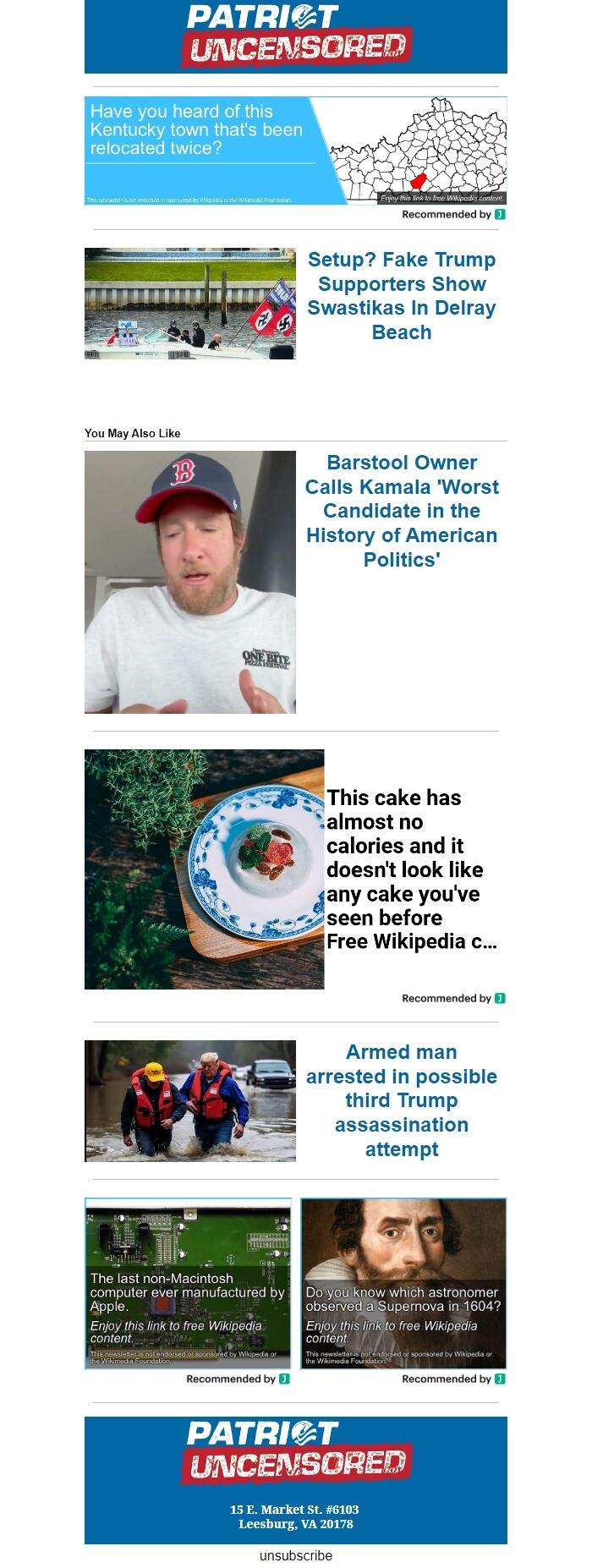This screenshot has height=1568, width=592.
Task: Unsubscribe from this newsletter
Action: click(x=296, y=1555)
